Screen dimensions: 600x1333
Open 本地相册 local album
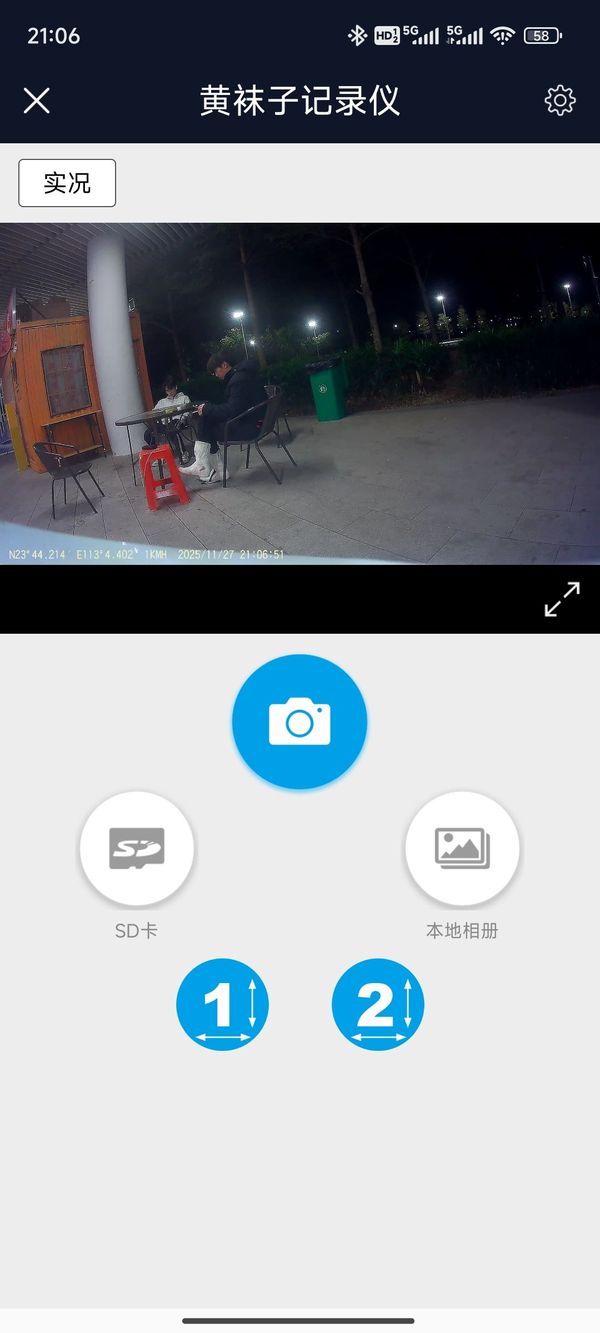pos(462,848)
